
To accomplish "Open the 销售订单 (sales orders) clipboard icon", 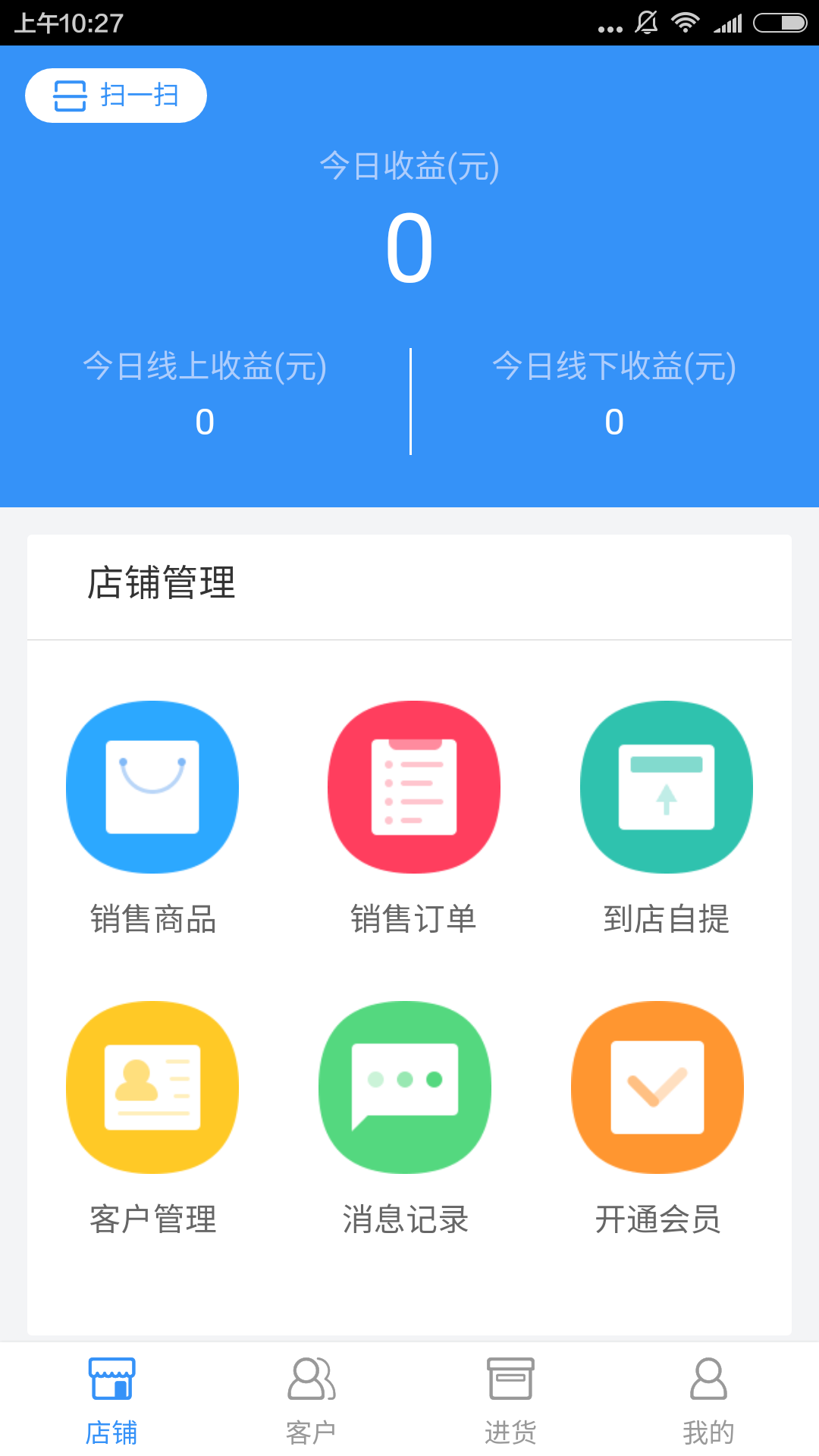I will pyautogui.click(x=413, y=787).
